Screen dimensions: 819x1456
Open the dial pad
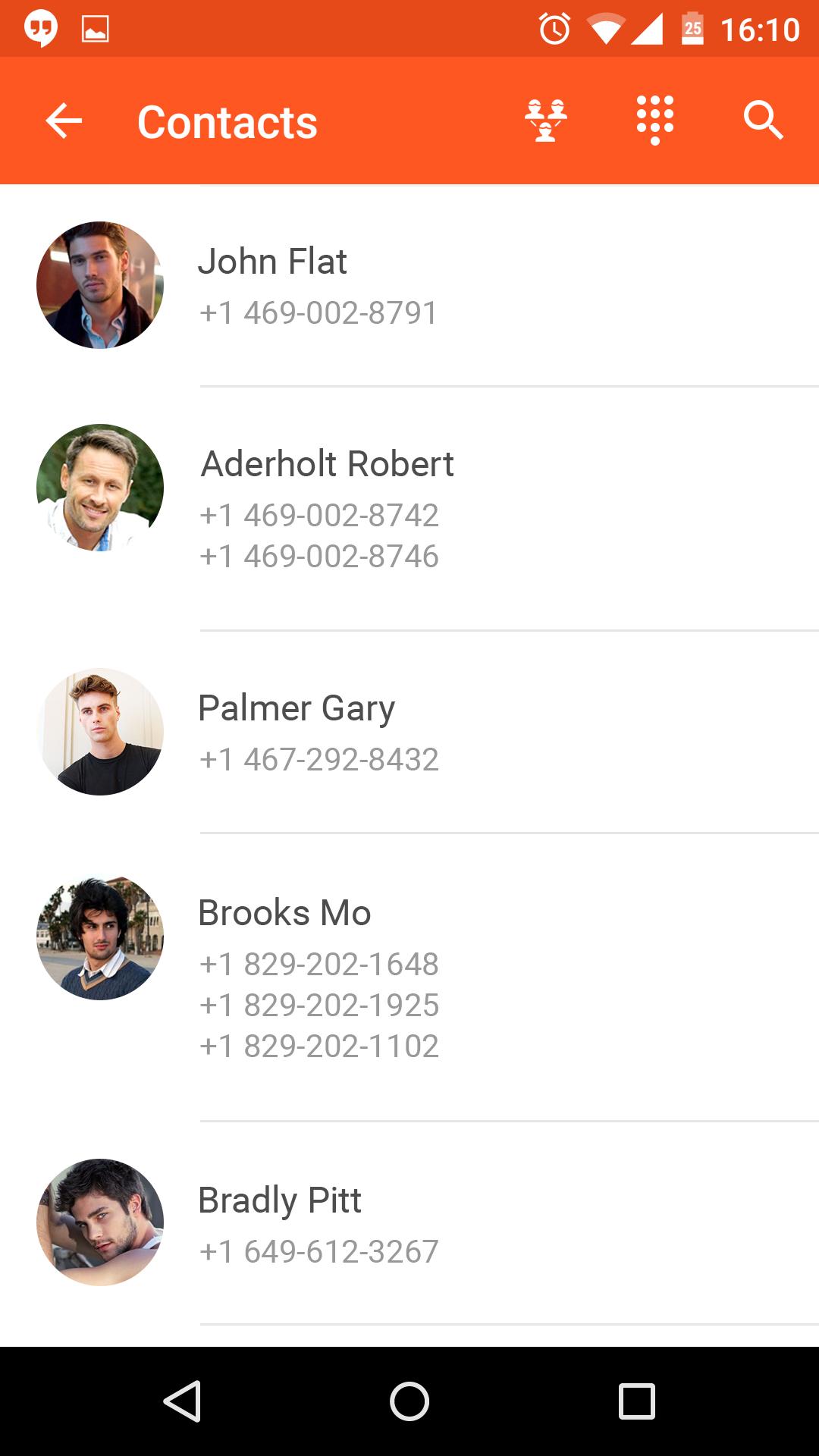tap(655, 121)
